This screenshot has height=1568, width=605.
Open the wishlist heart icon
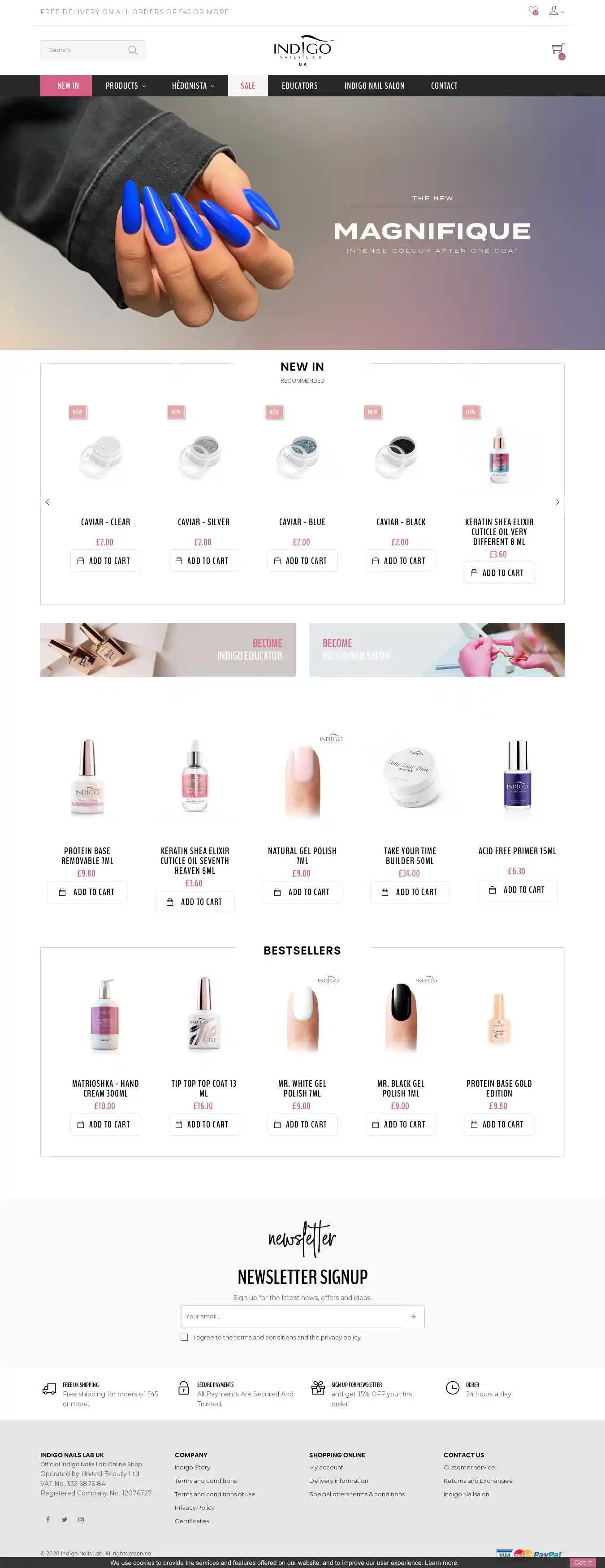[x=532, y=10]
